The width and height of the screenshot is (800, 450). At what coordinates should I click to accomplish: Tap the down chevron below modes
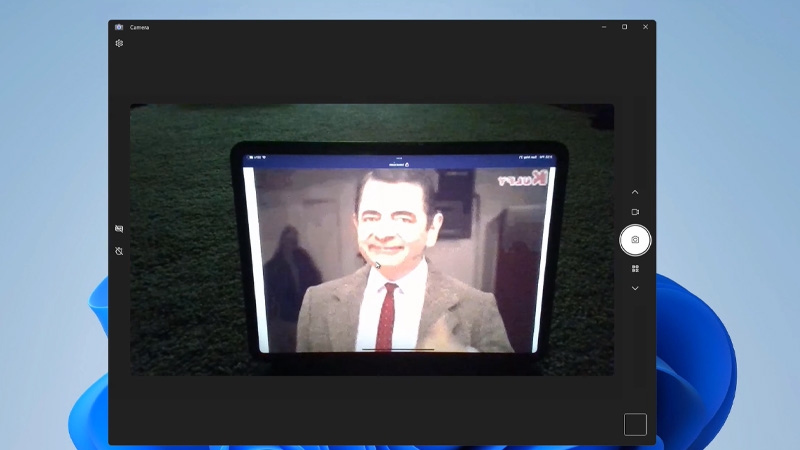635,288
